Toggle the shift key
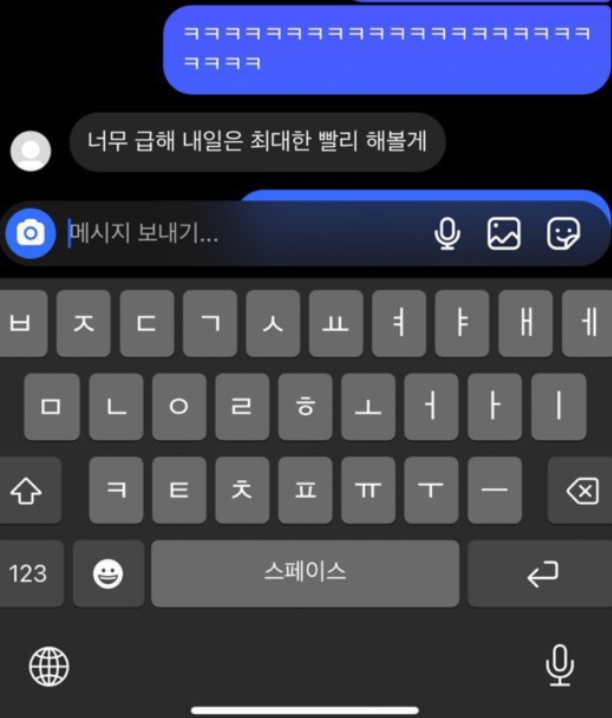 26,491
